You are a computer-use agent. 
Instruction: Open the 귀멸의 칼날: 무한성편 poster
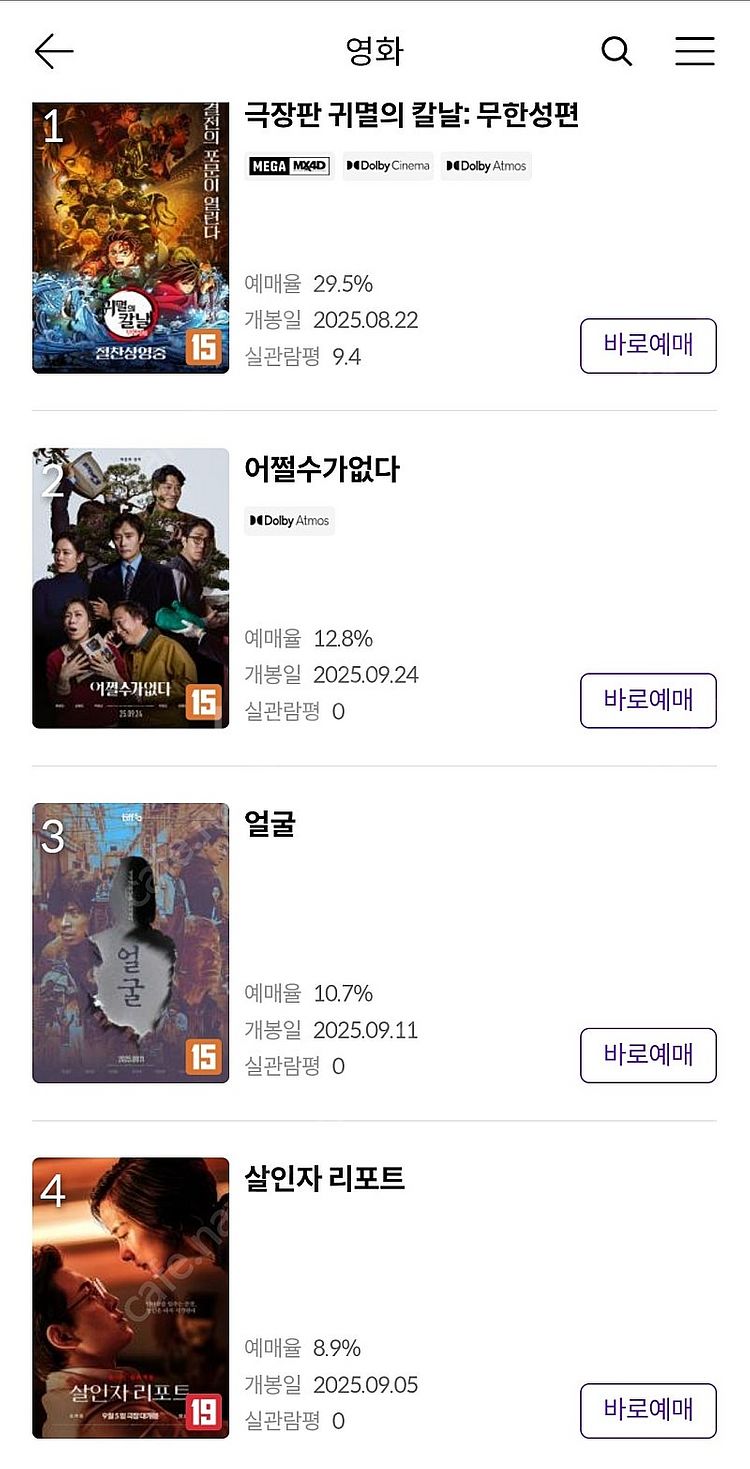(131, 237)
